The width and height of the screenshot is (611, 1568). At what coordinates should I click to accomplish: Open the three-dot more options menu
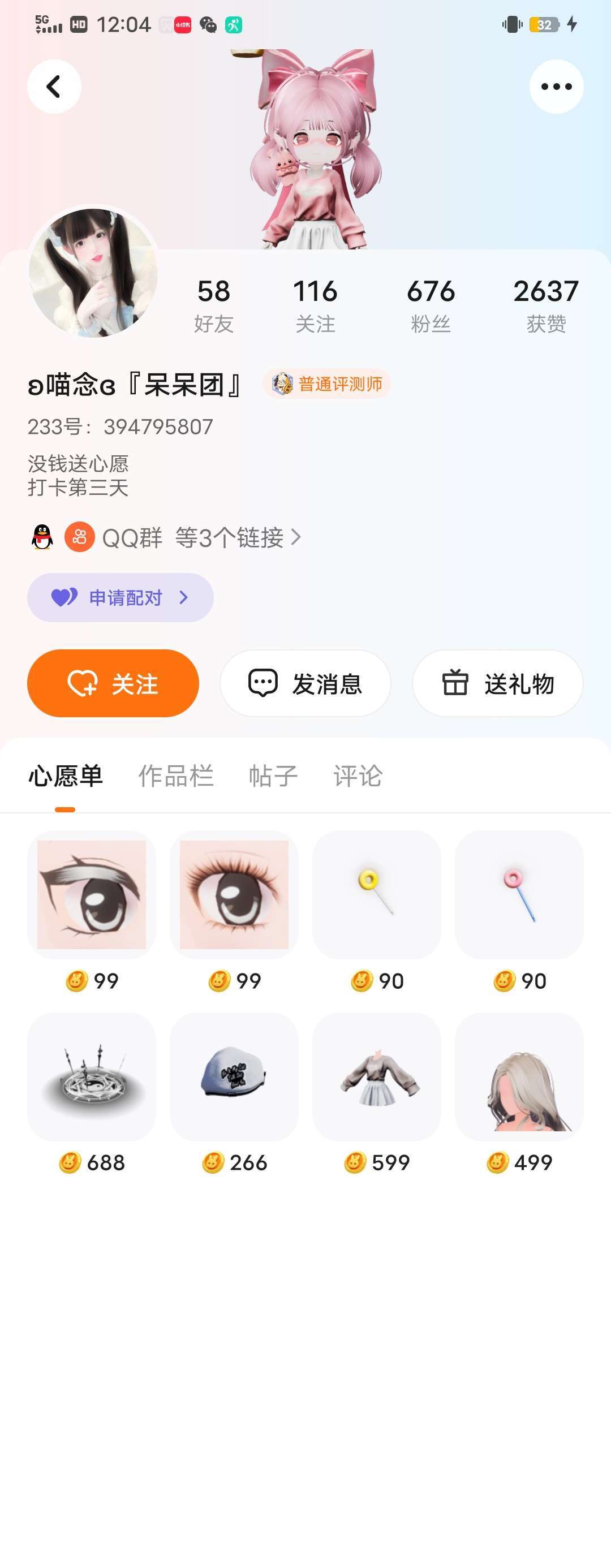click(x=556, y=87)
